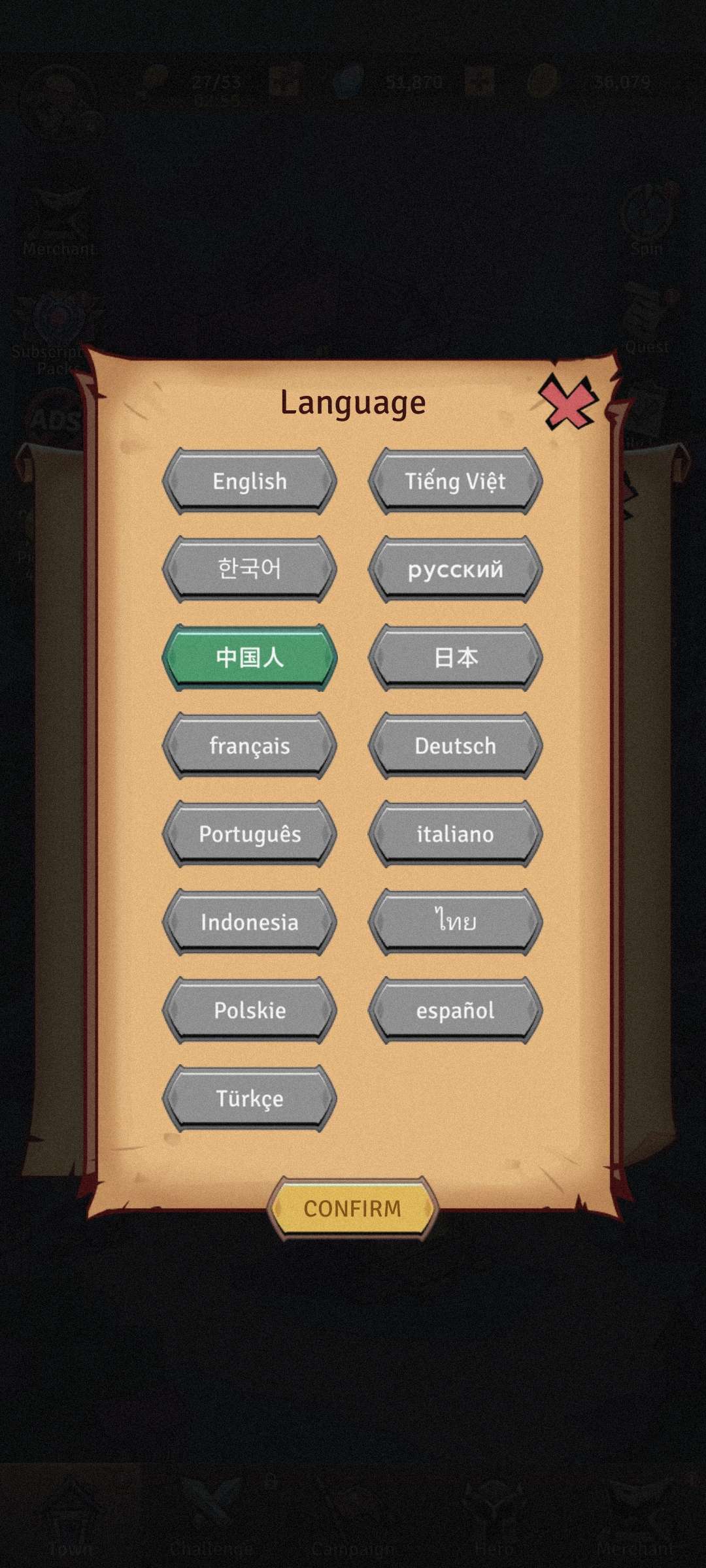706x1568 pixels.
Task: Select the Thai ไทย option
Action: click(x=455, y=922)
